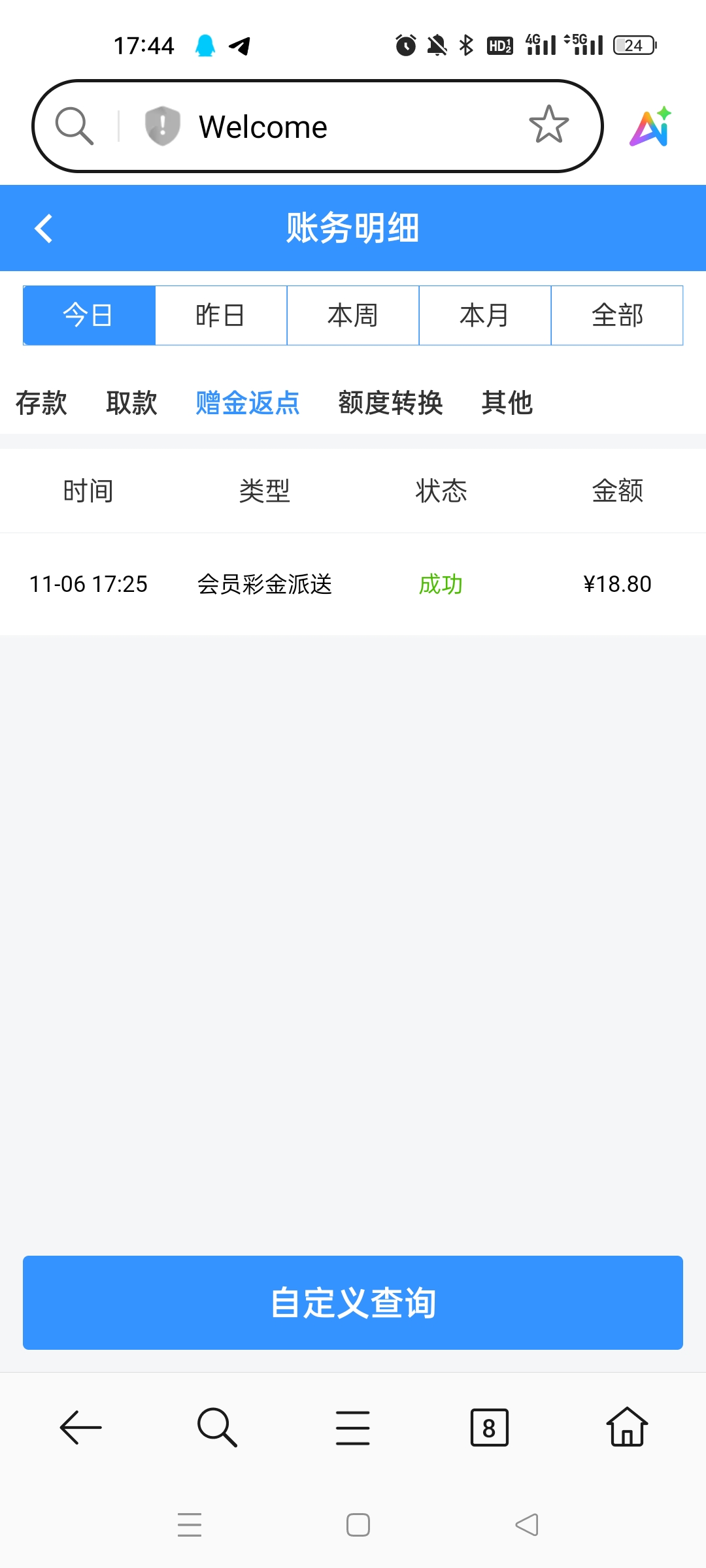View 全部 transaction records
The width and height of the screenshot is (706, 1568).
[x=617, y=316]
